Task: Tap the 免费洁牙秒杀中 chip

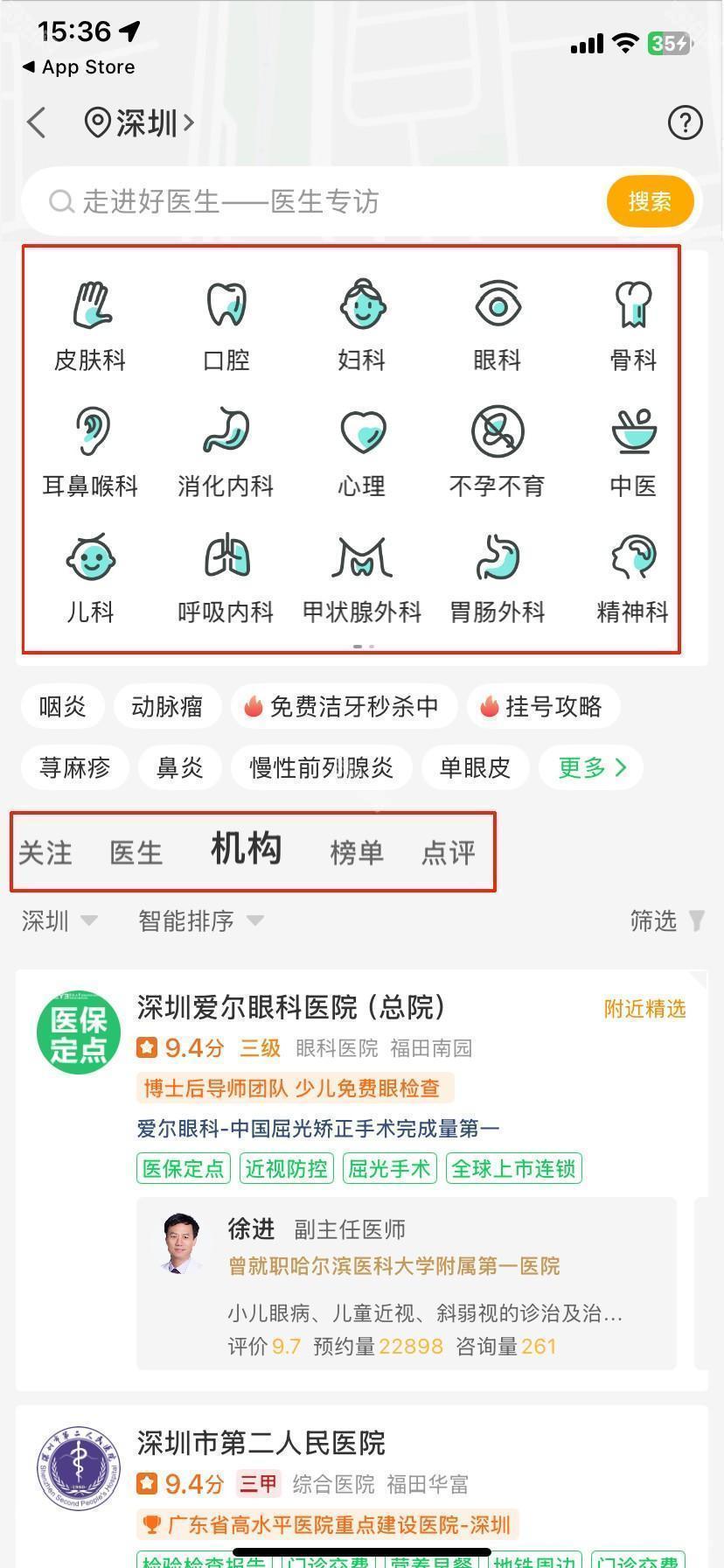Action: pos(344,706)
